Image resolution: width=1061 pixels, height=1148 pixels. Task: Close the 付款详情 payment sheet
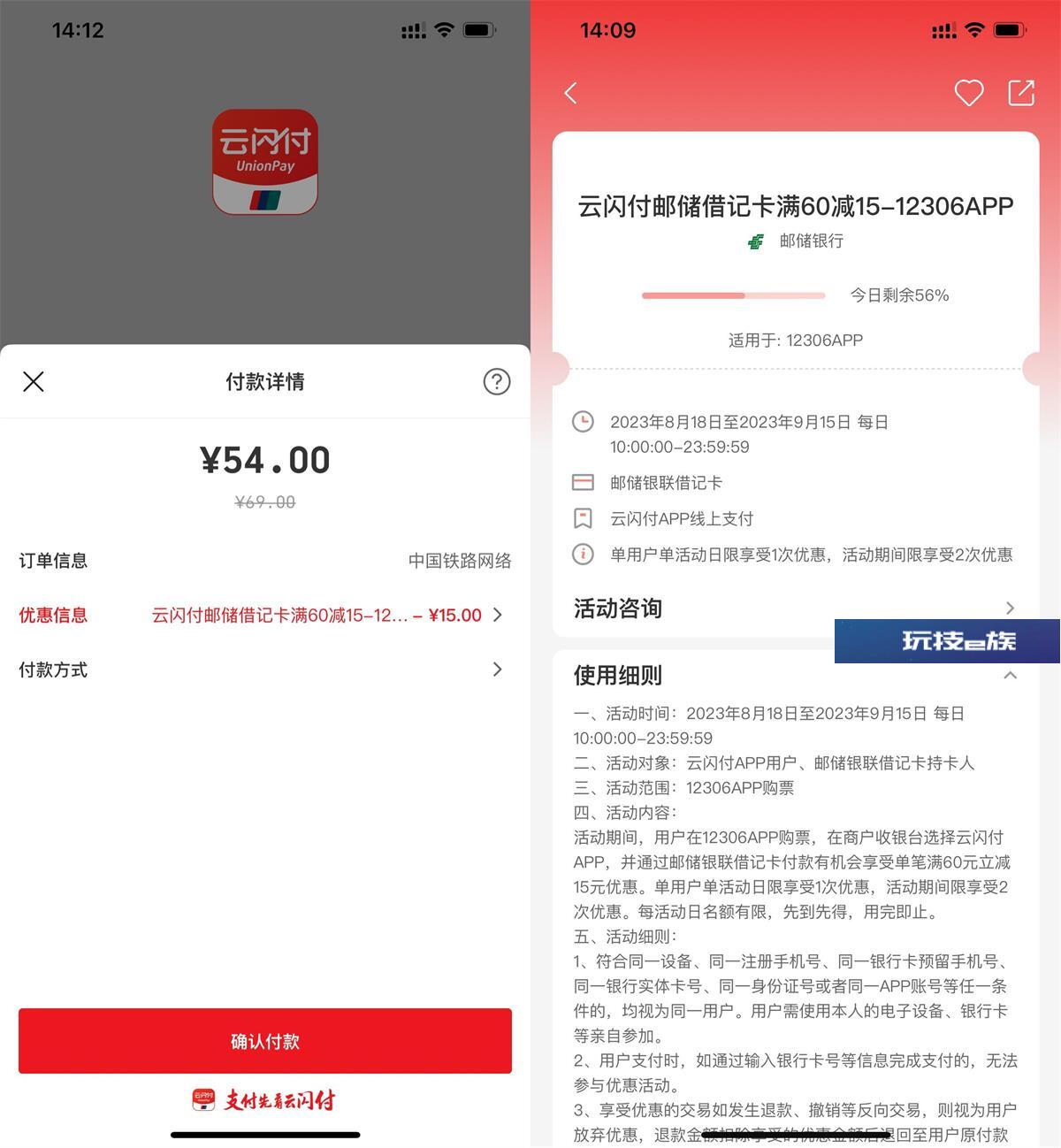pyautogui.click(x=34, y=382)
